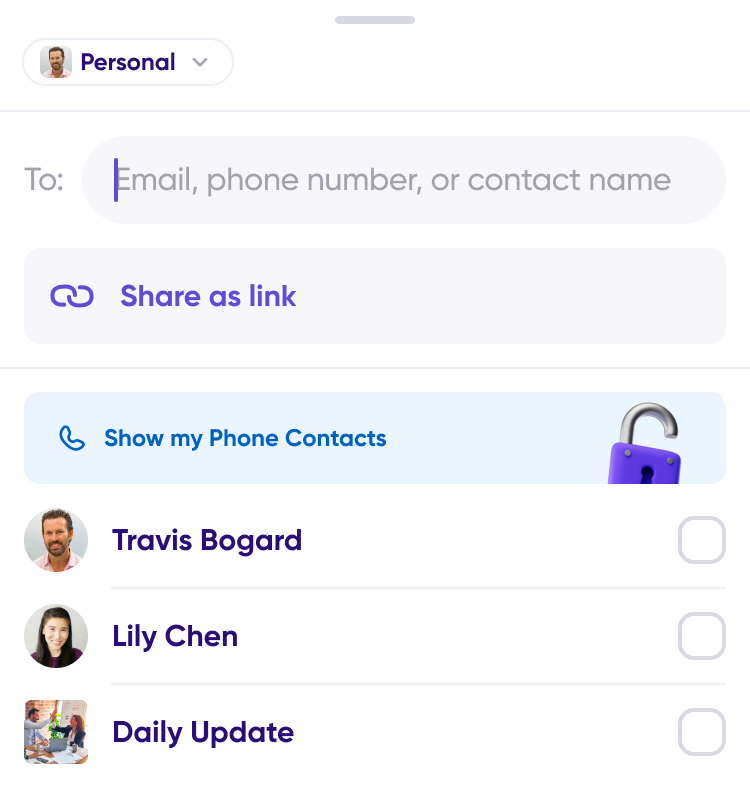Image resolution: width=750 pixels, height=788 pixels.
Task: Select Travis Bogard's checkbox
Action: pos(701,540)
